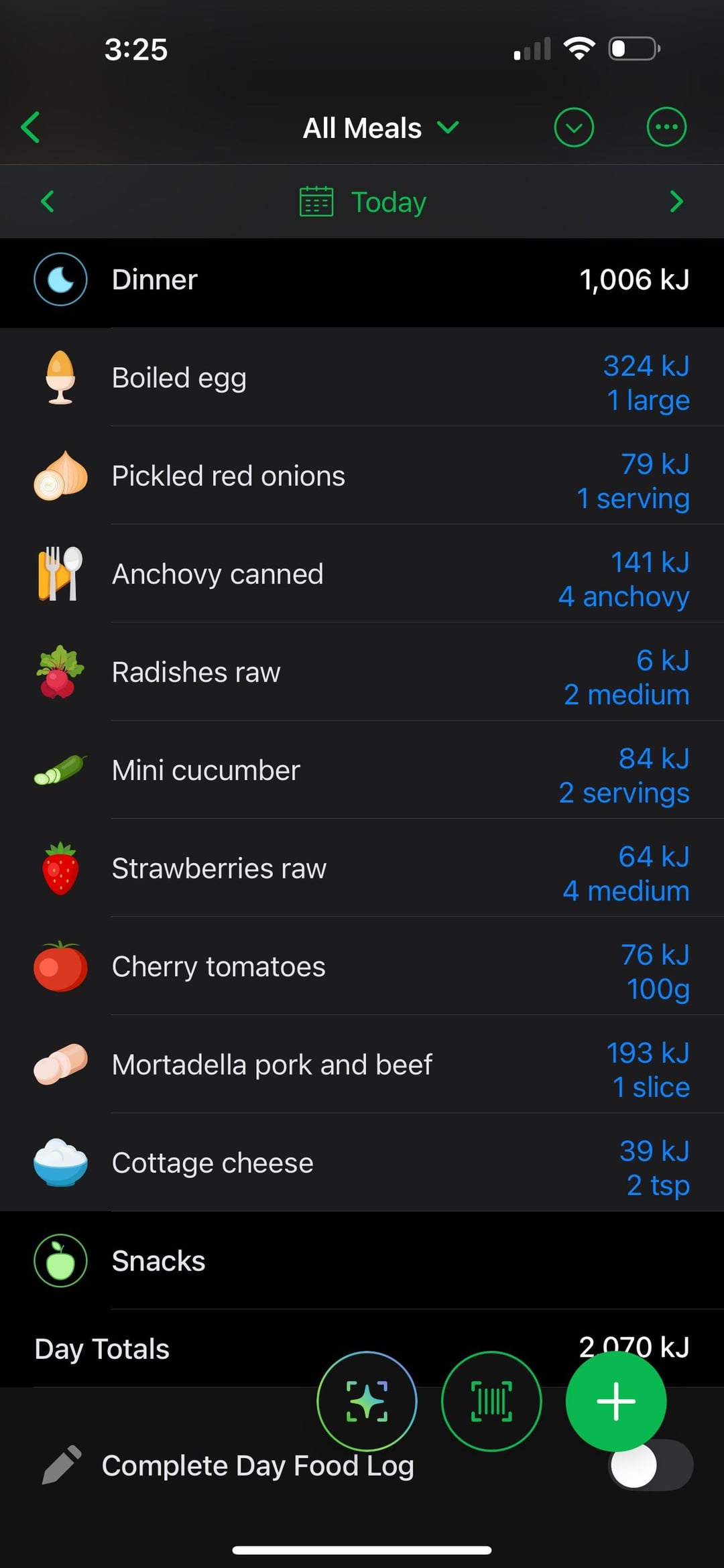The width and height of the screenshot is (724, 1568).
Task: Tap the circled down-chevron icon
Action: (x=574, y=127)
